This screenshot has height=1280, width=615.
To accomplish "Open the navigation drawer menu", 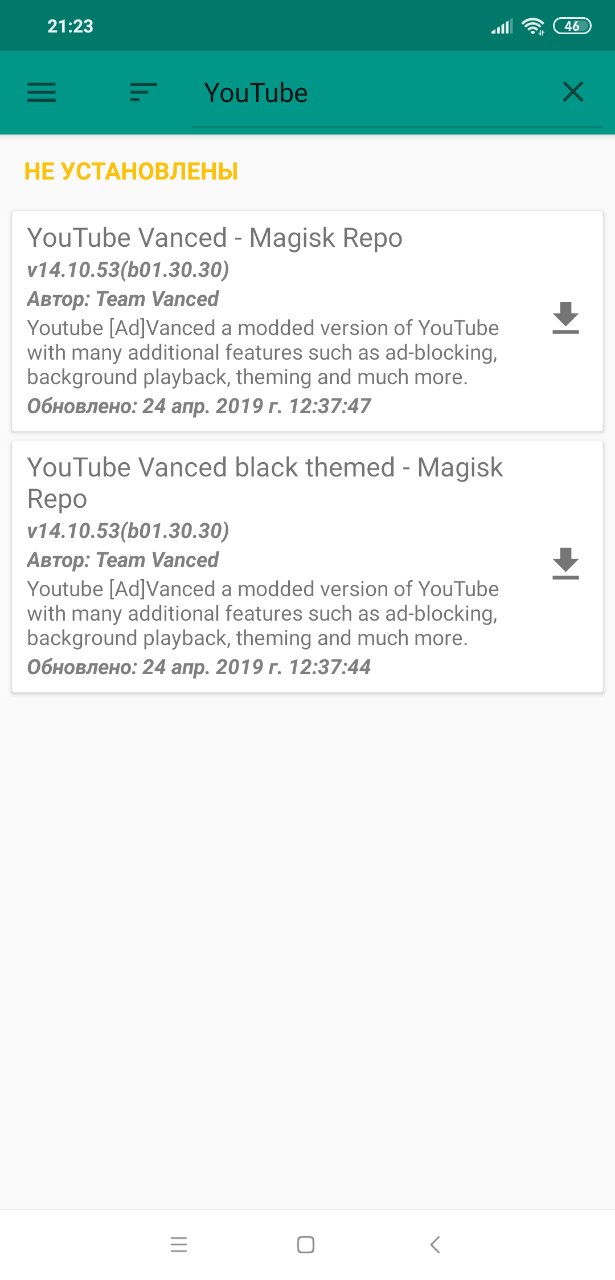I will (x=42, y=93).
